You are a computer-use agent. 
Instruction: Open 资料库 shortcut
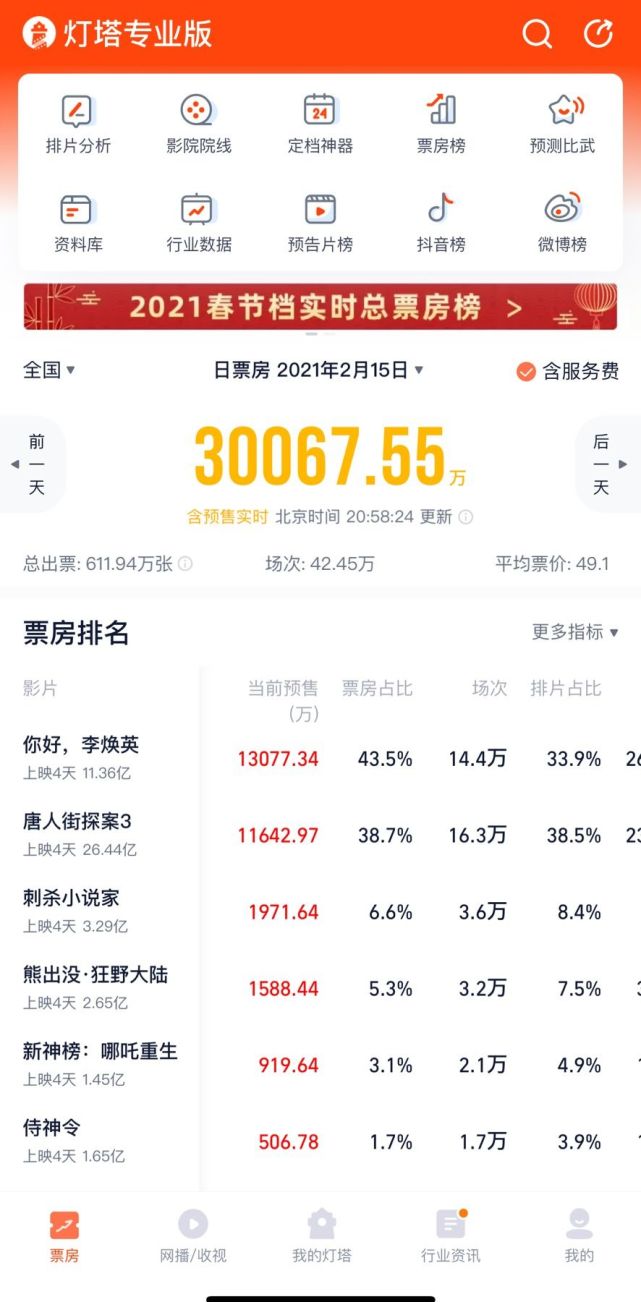tap(78, 223)
